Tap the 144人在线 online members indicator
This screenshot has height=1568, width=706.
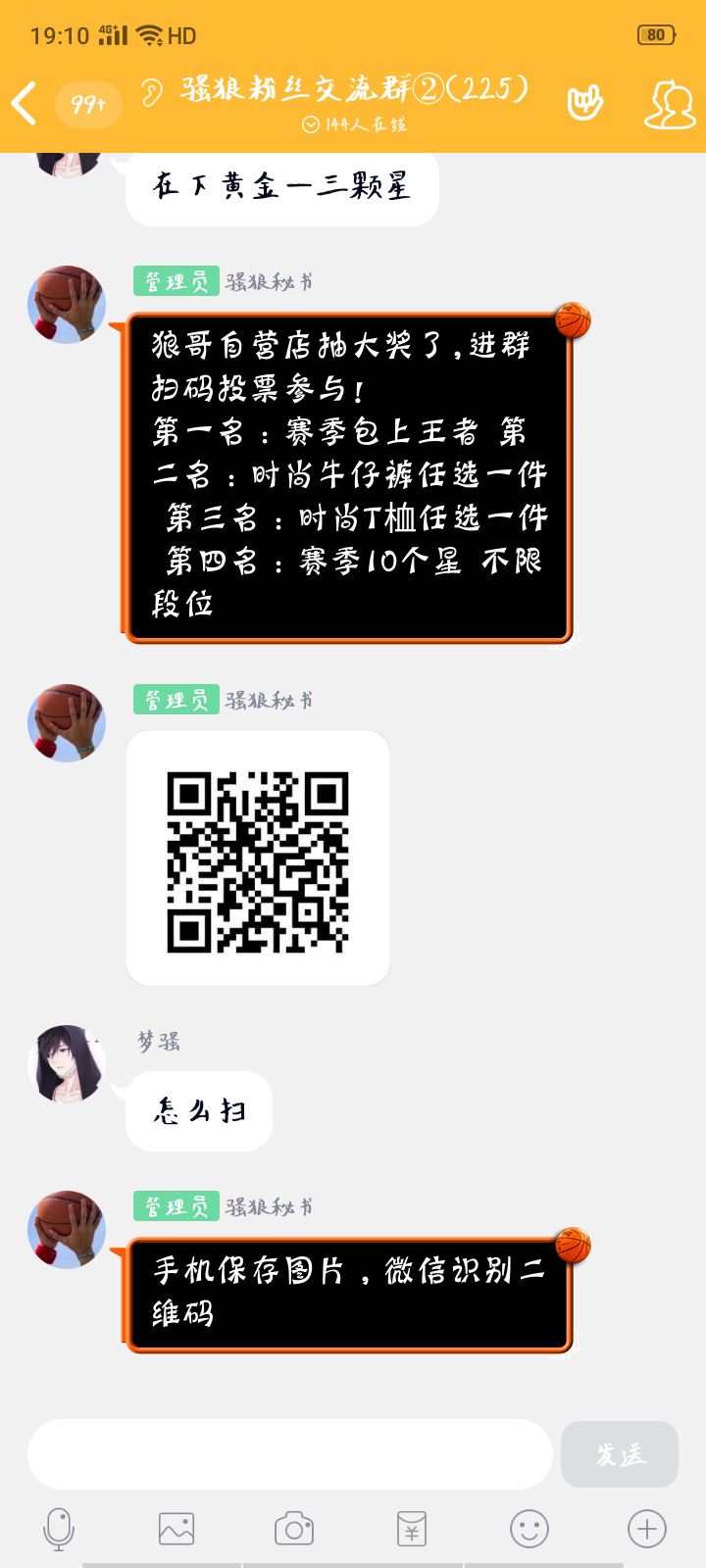coord(354,124)
